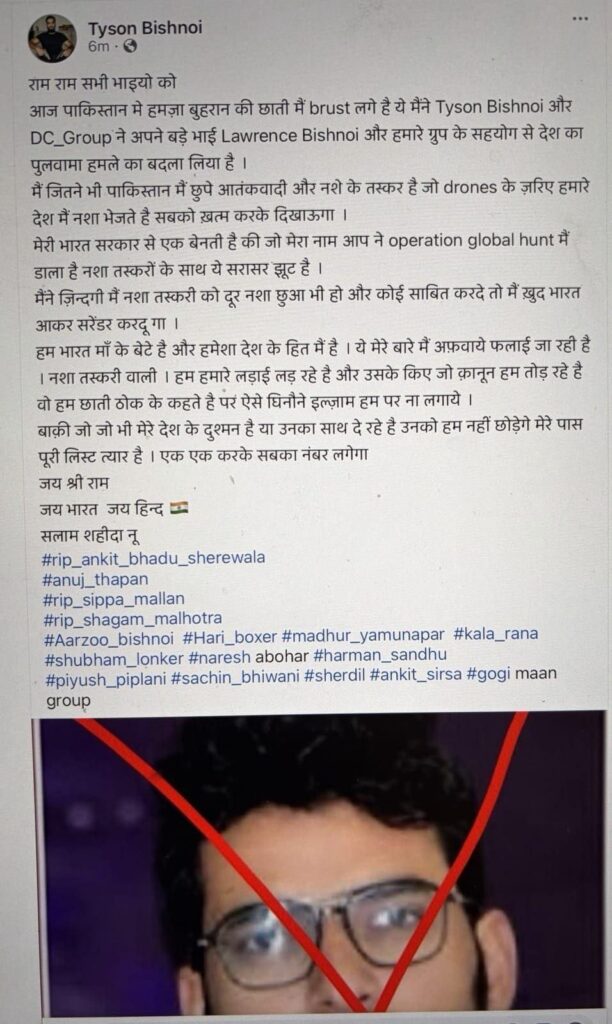Image resolution: width=612 pixels, height=1024 pixels.
Task: Open hashtag #anuj_thapan
Action: (95, 579)
